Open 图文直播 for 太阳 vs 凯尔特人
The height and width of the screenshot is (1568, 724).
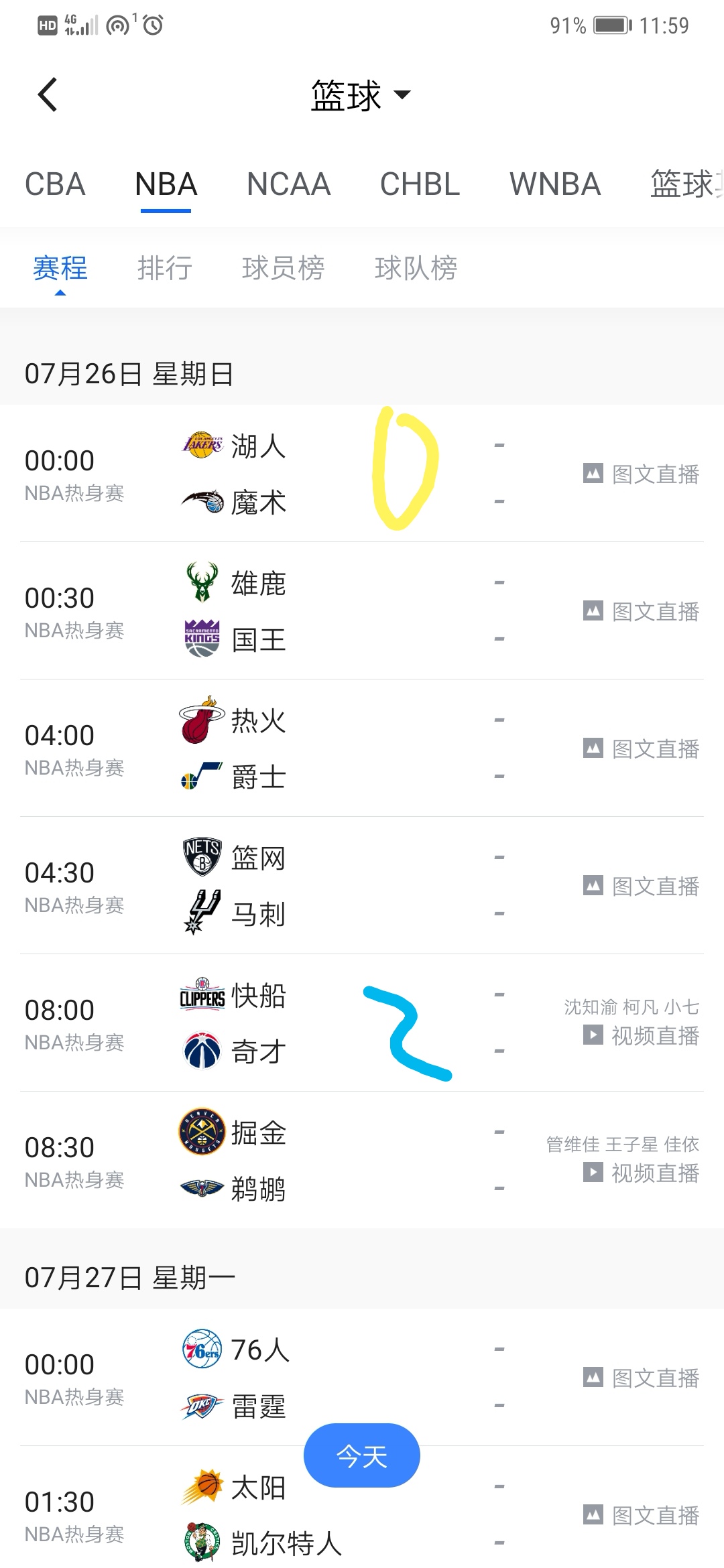tap(642, 1515)
